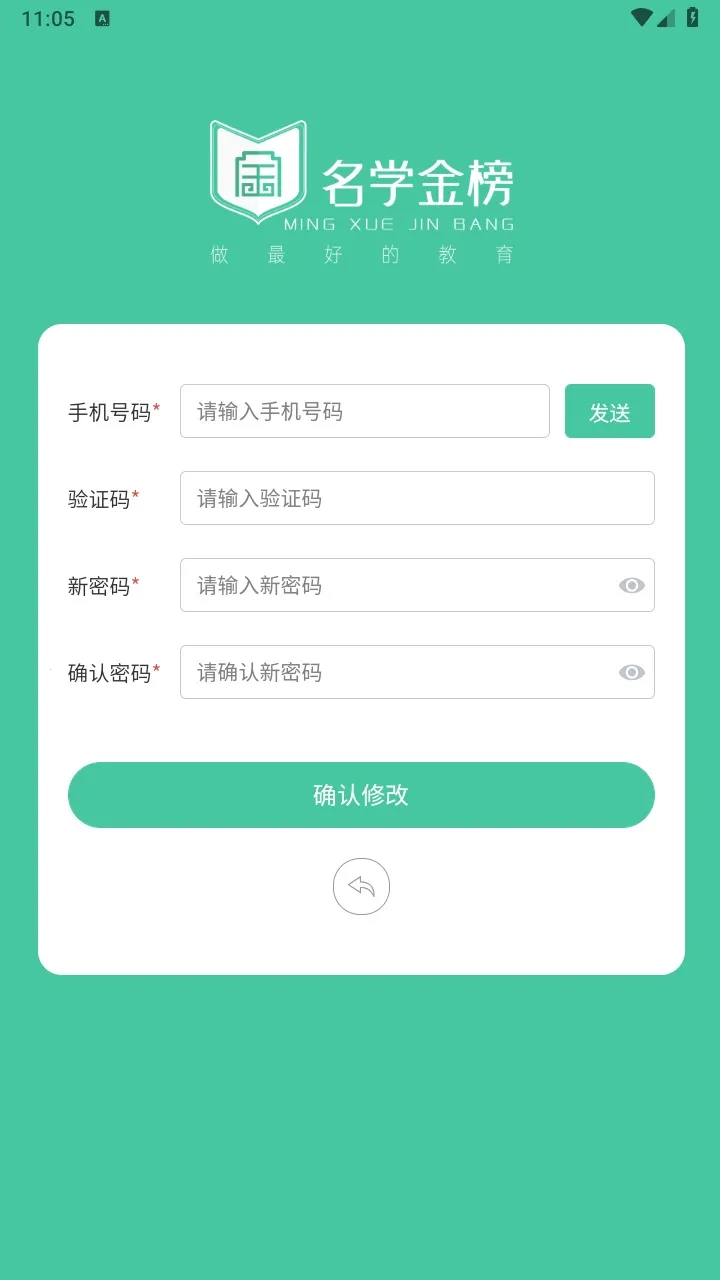Focus the 请输入手机号码 phone field
Image resolution: width=720 pixels, height=1280 pixels.
tap(364, 411)
